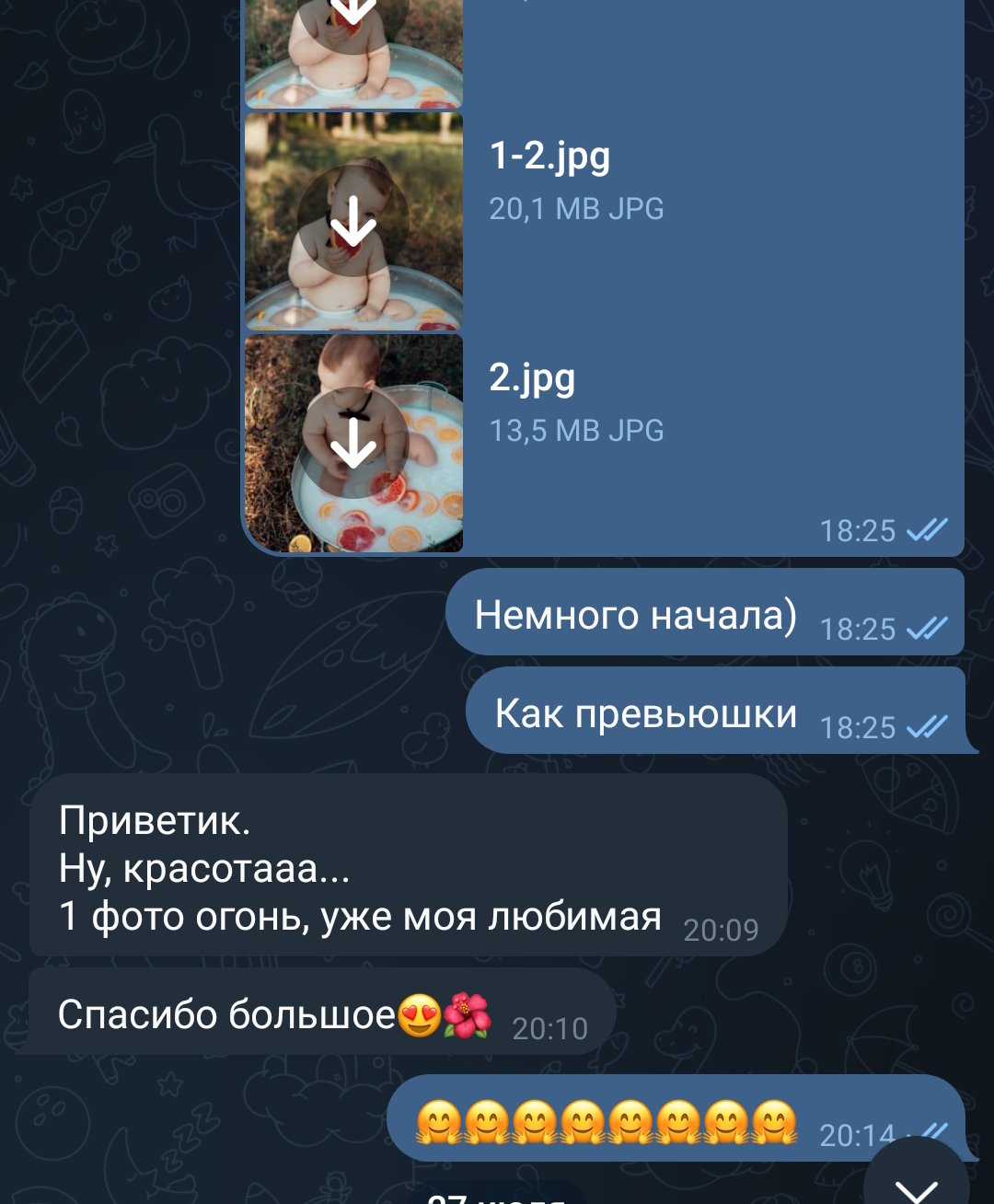994x1204 pixels.
Task: Download the 1-2.jpg file
Action: pos(353,222)
